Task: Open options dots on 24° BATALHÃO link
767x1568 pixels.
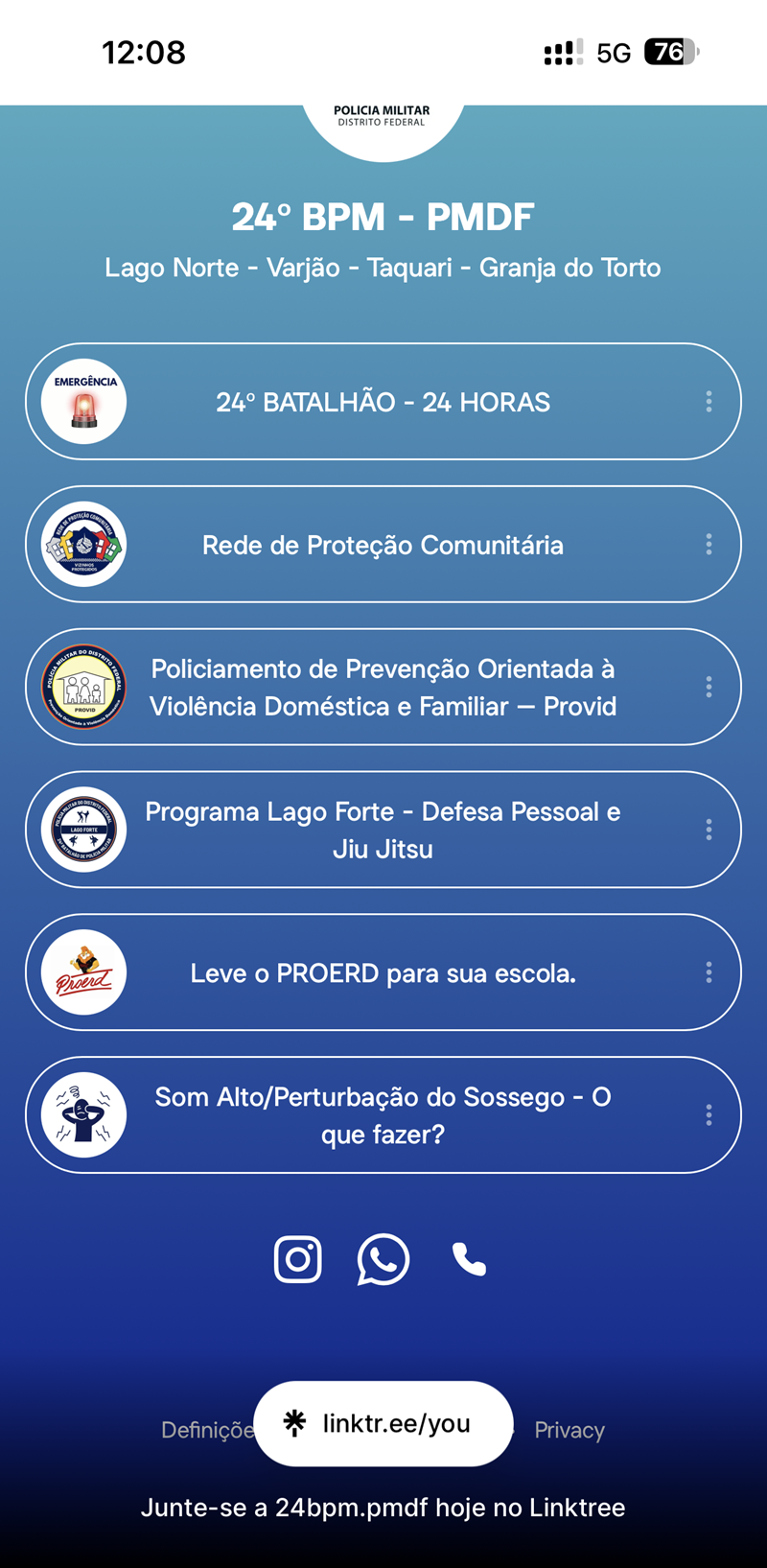Action: 709,402
